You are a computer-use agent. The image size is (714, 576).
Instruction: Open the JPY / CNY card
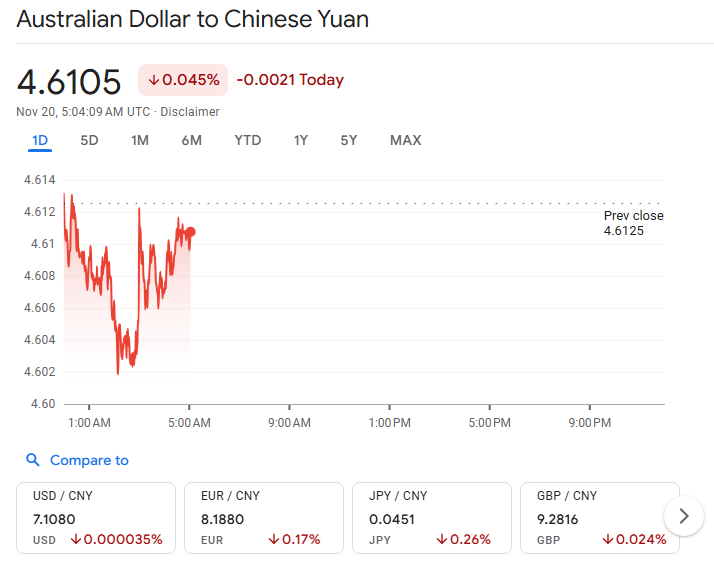coord(432,518)
